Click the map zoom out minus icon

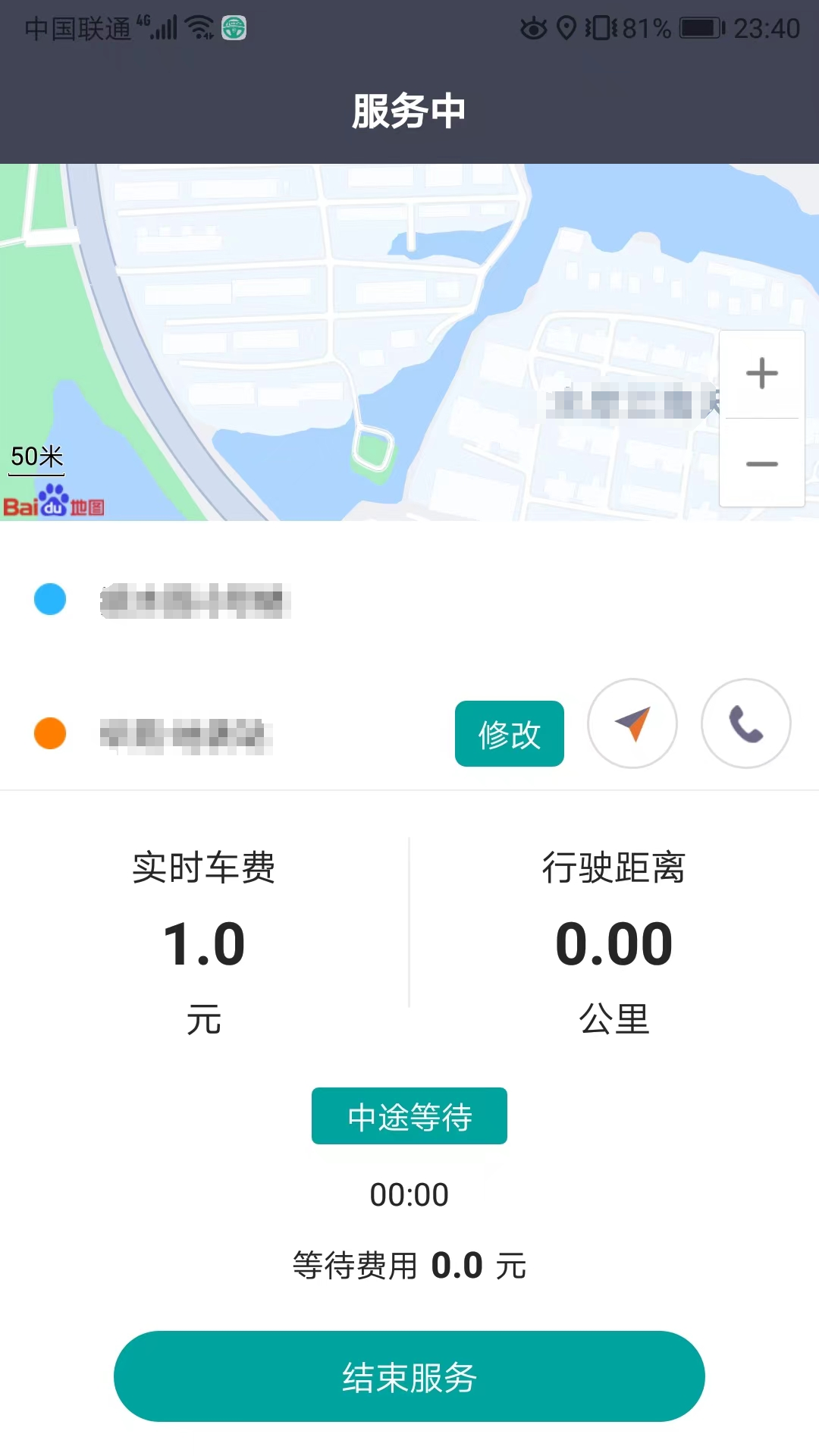[761, 463]
